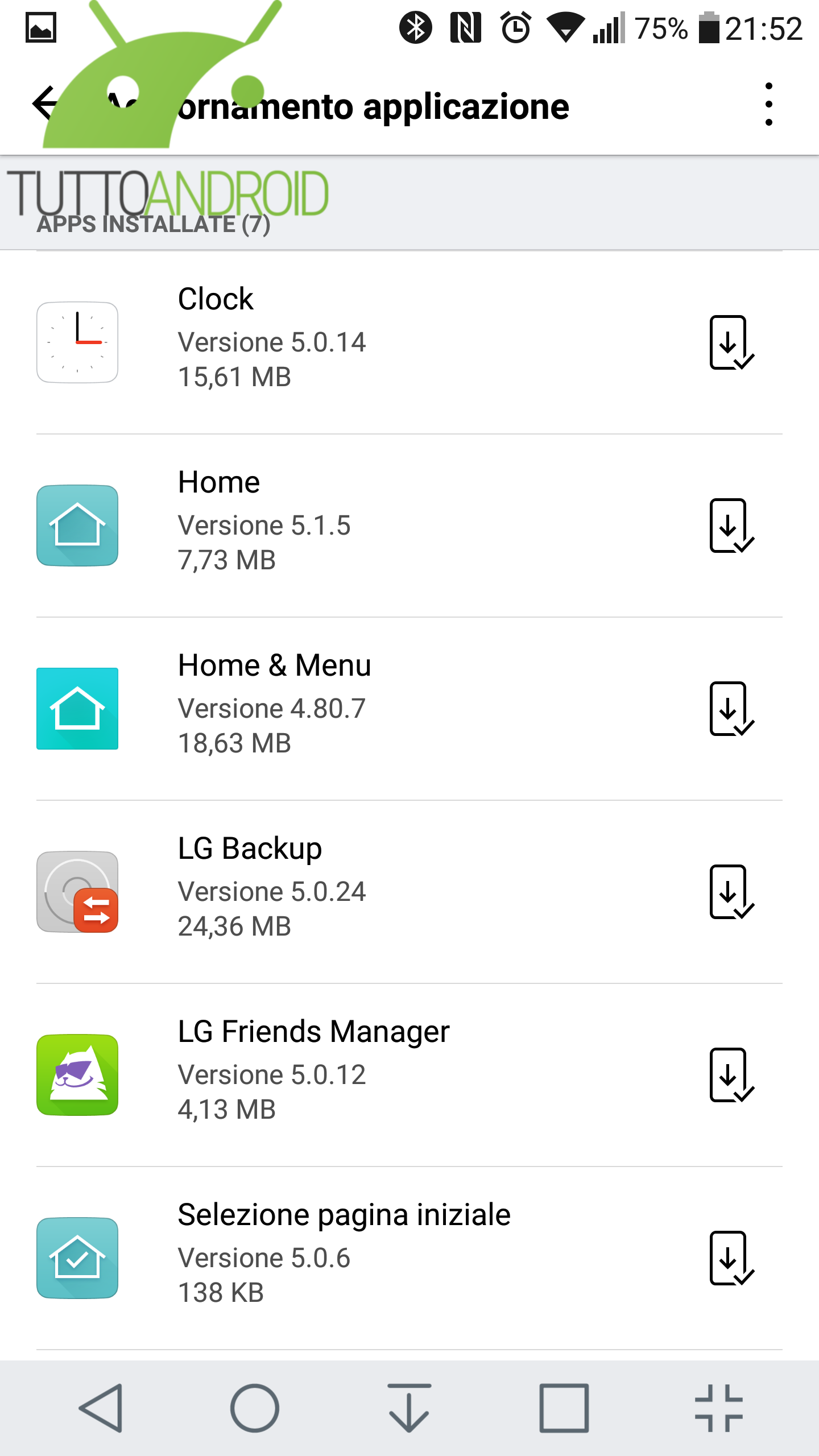Open the LG Backup entry
The image size is (819, 1456).
click(409, 892)
